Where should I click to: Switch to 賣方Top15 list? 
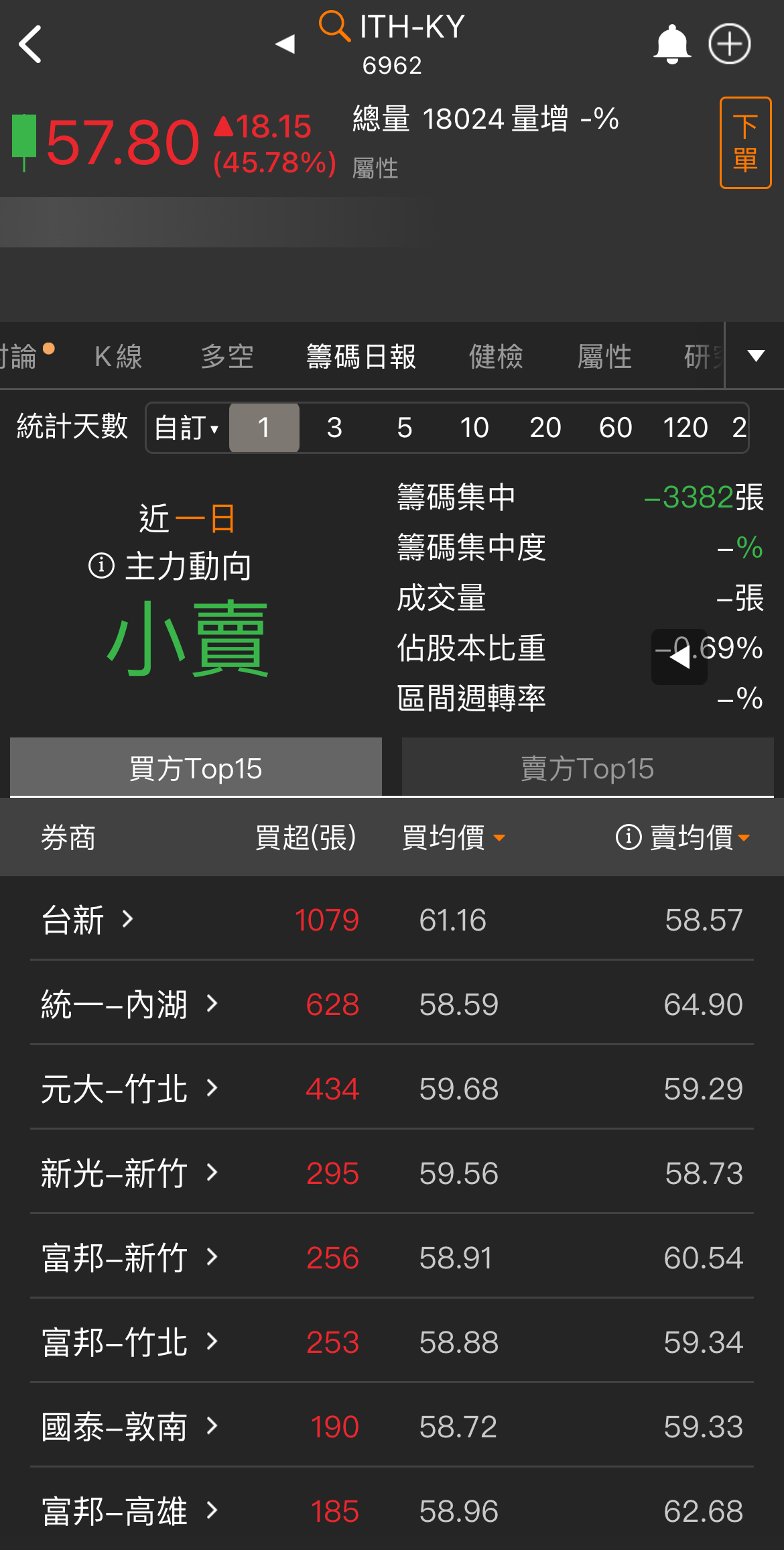click(587, 768)
